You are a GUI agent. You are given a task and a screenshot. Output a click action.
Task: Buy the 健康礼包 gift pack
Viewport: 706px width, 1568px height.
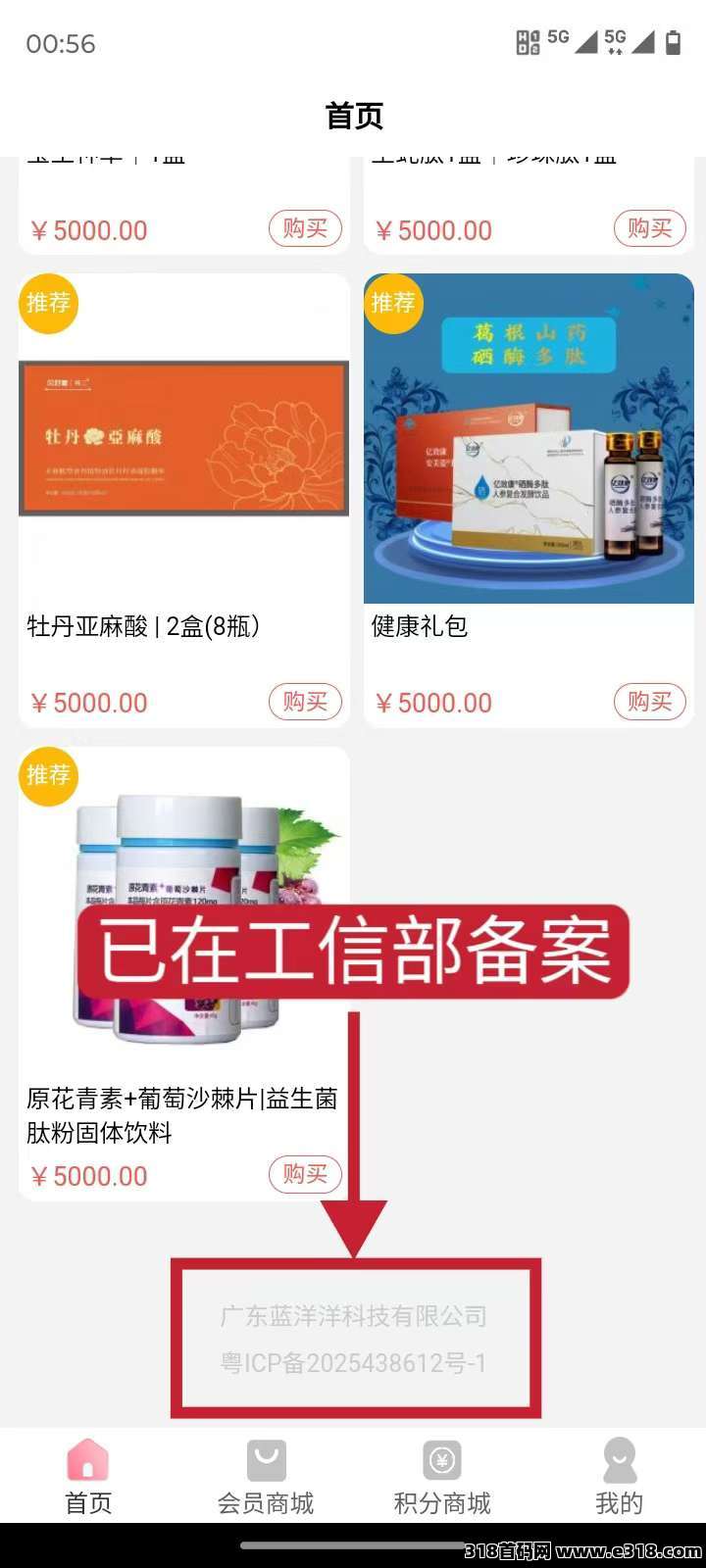tap(649, 702)
